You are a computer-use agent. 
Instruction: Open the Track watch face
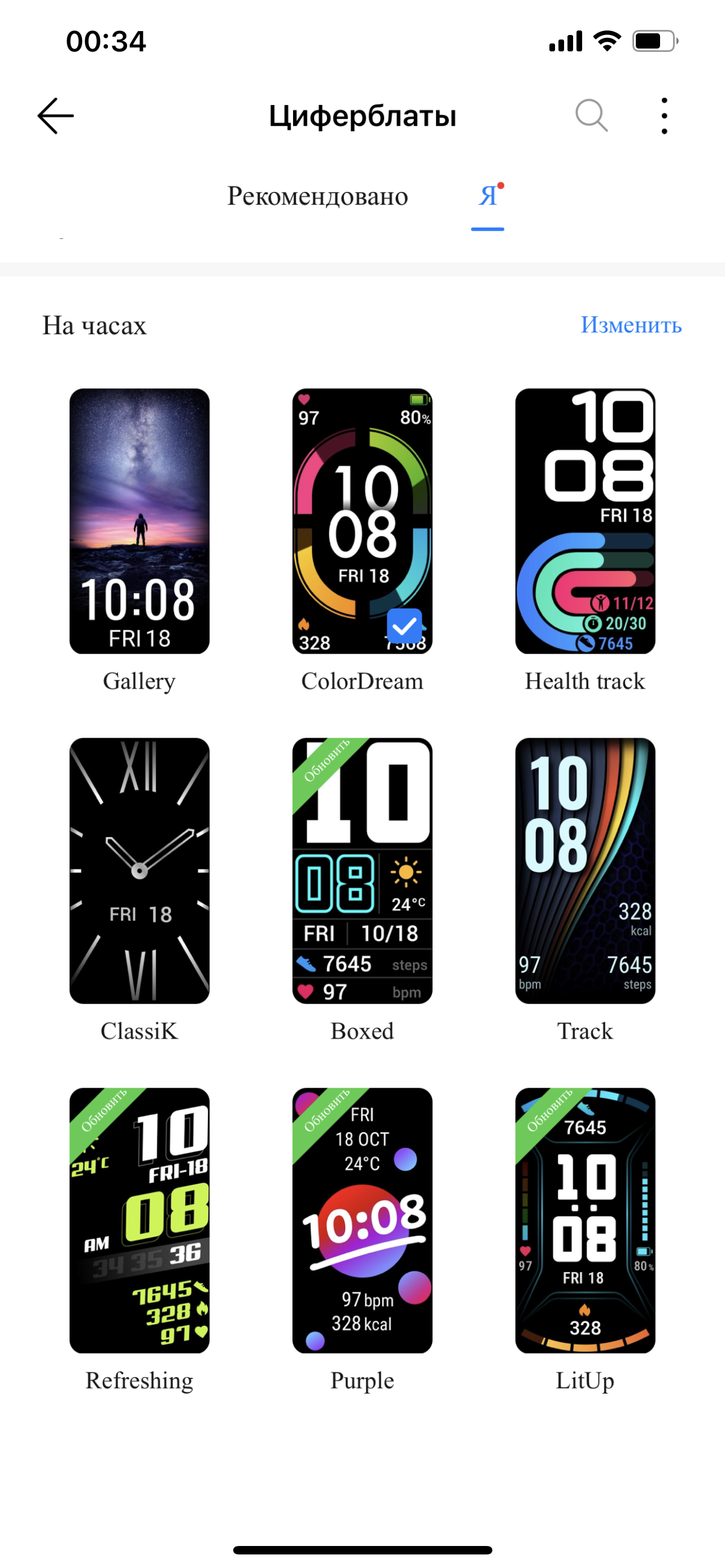pos(585,870)
